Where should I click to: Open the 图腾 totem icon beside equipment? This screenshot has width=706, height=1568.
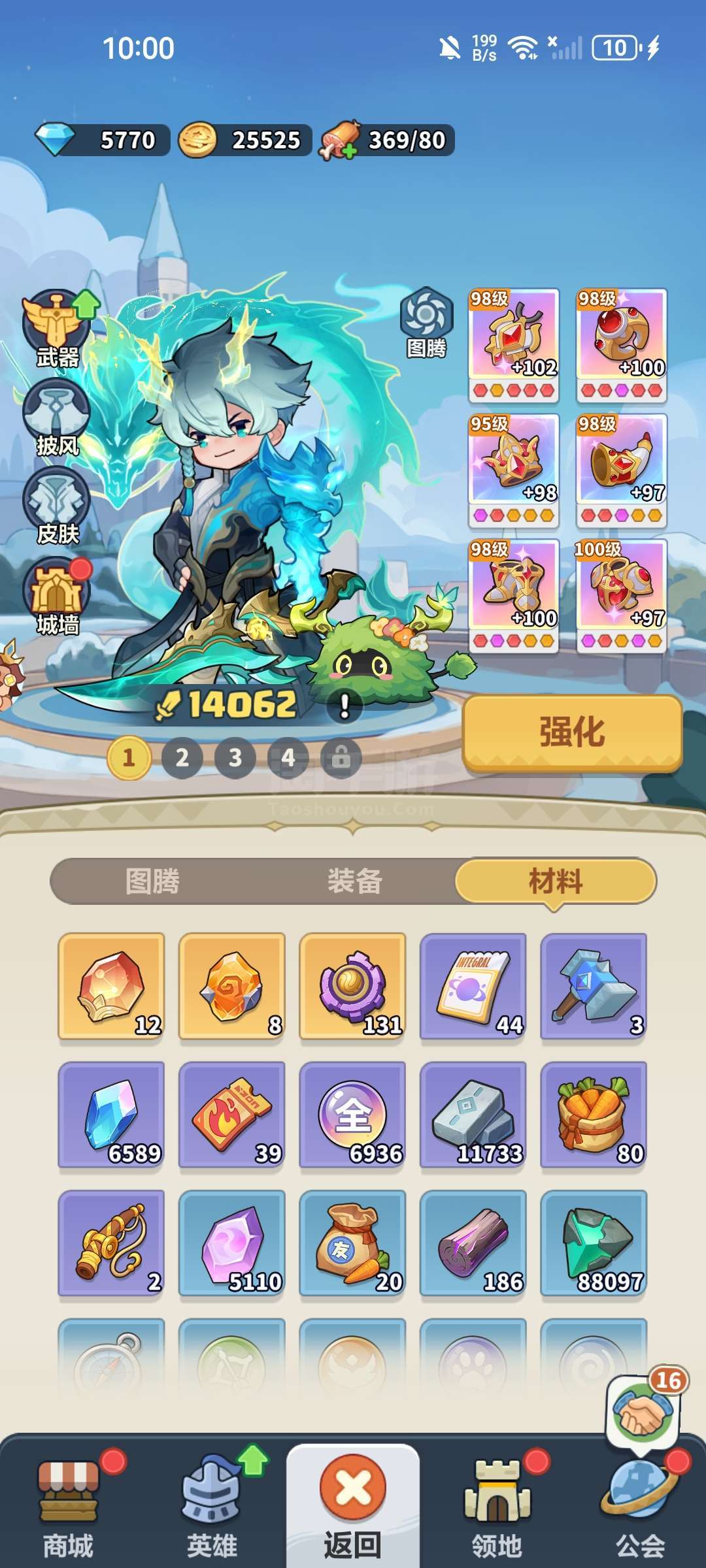426,323
